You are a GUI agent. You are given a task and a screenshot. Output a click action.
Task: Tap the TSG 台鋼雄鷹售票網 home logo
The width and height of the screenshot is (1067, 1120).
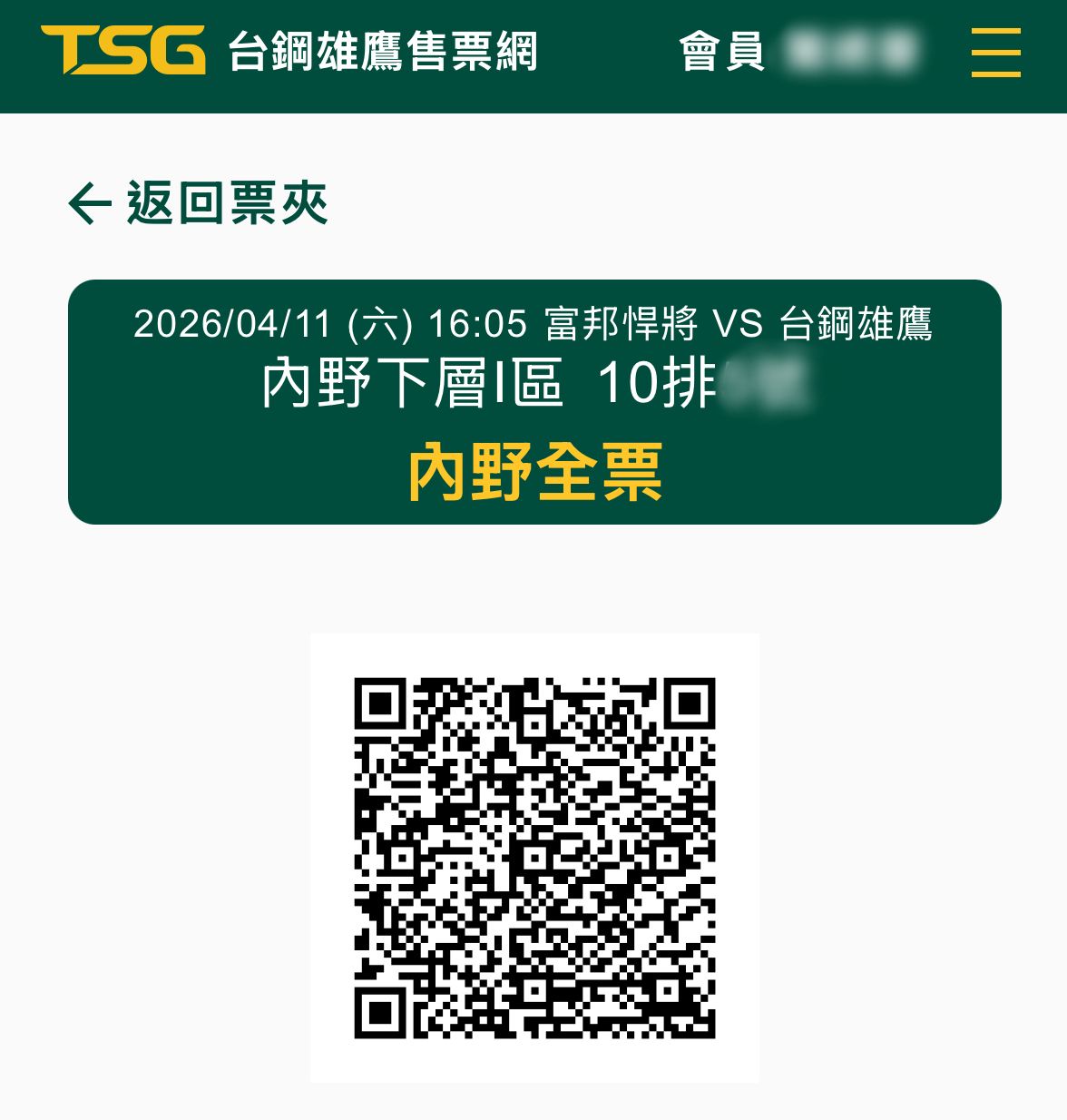(x=289, y=51)
